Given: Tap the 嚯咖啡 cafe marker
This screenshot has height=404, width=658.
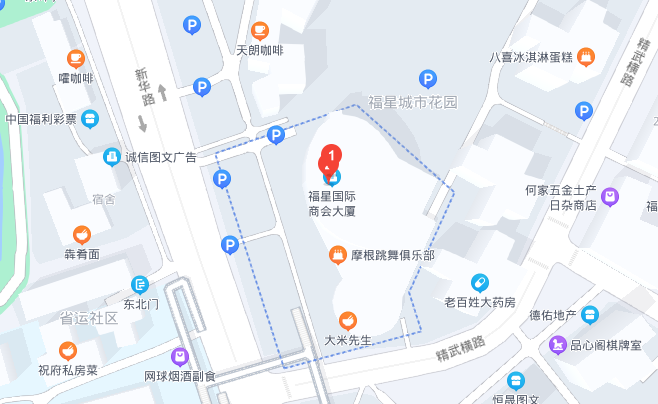Looking at the screenshot, I should point(76,58).
